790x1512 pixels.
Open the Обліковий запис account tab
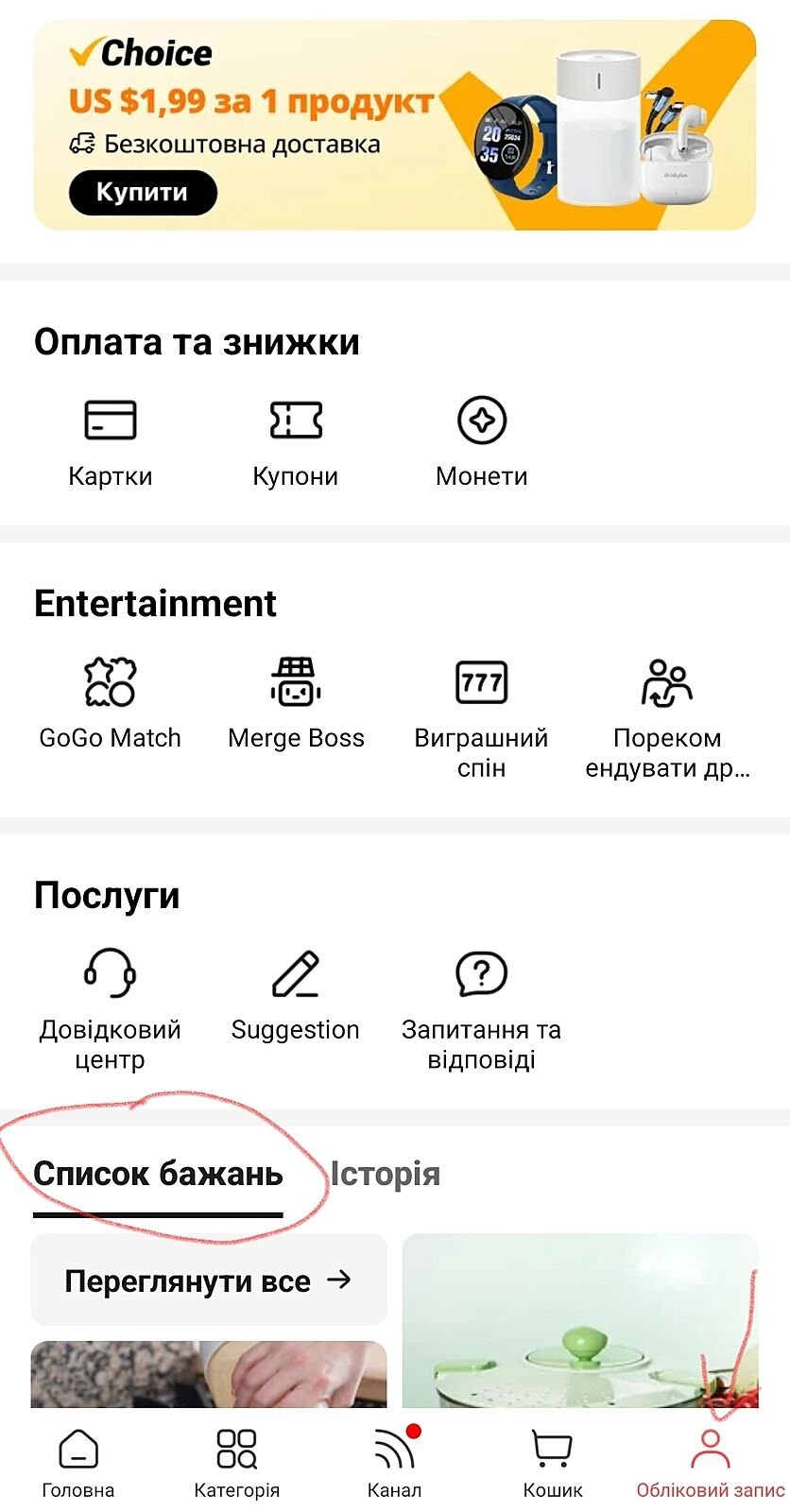(711, 1463)
